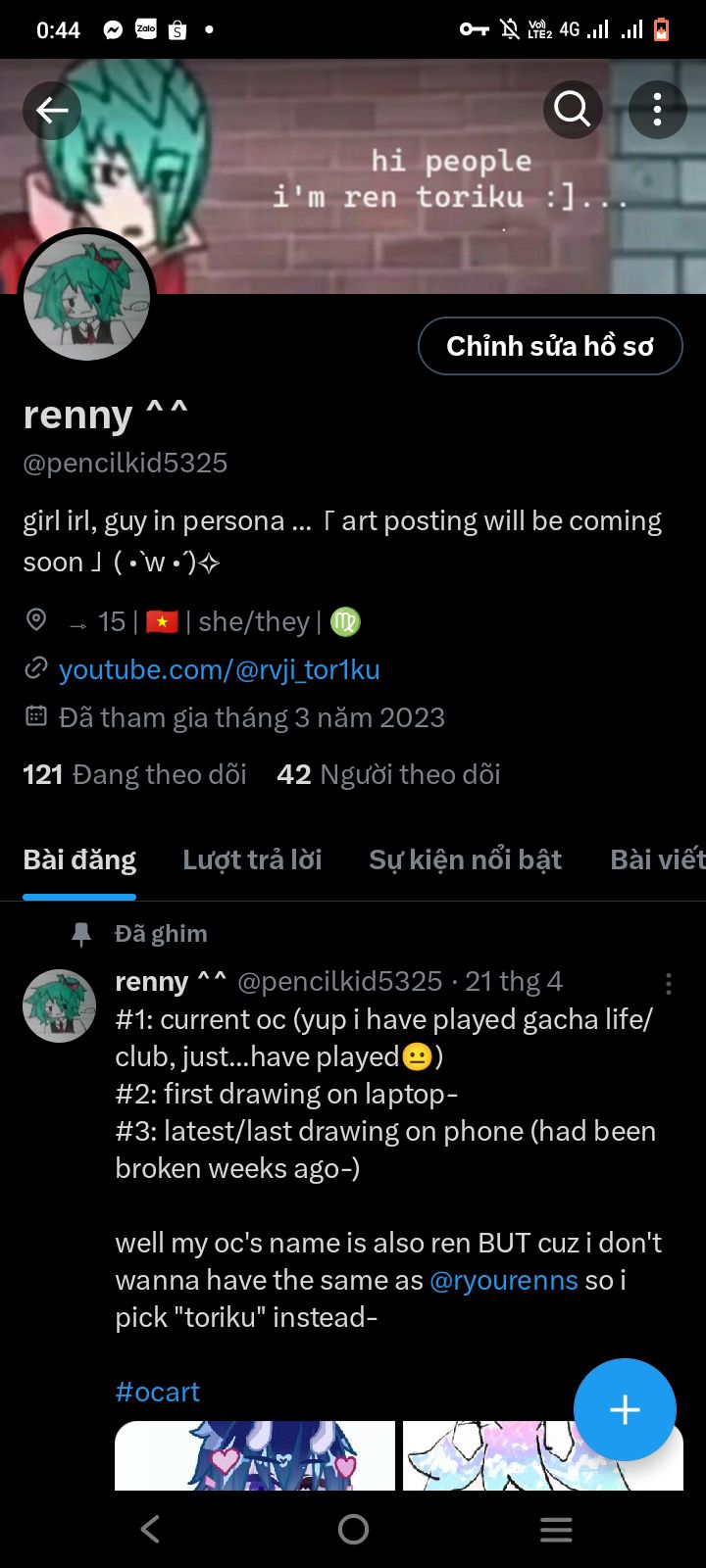Switch to the Bài viết tab

pos(655,859)
